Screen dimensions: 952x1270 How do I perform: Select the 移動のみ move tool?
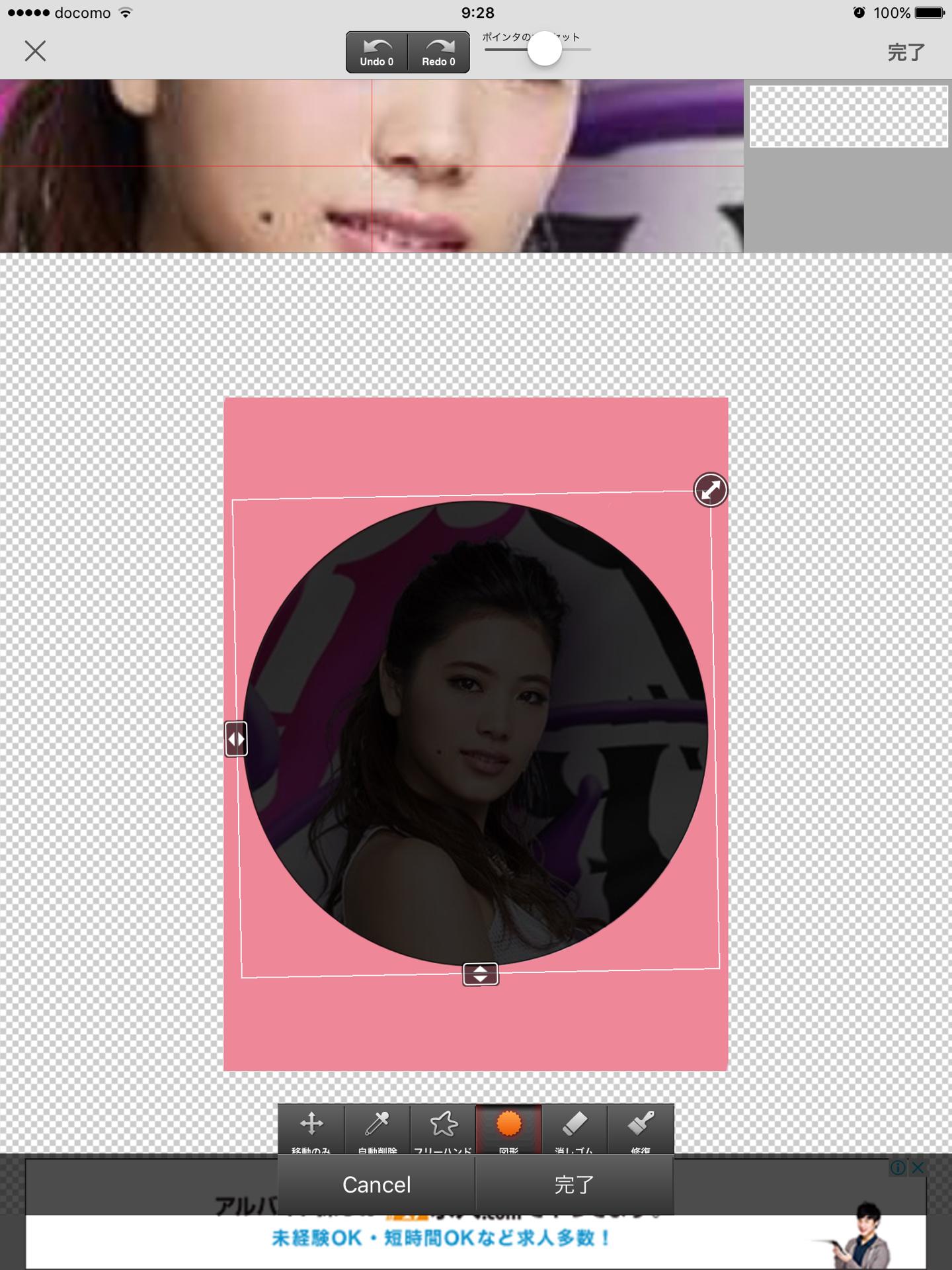click(311, 1129)
